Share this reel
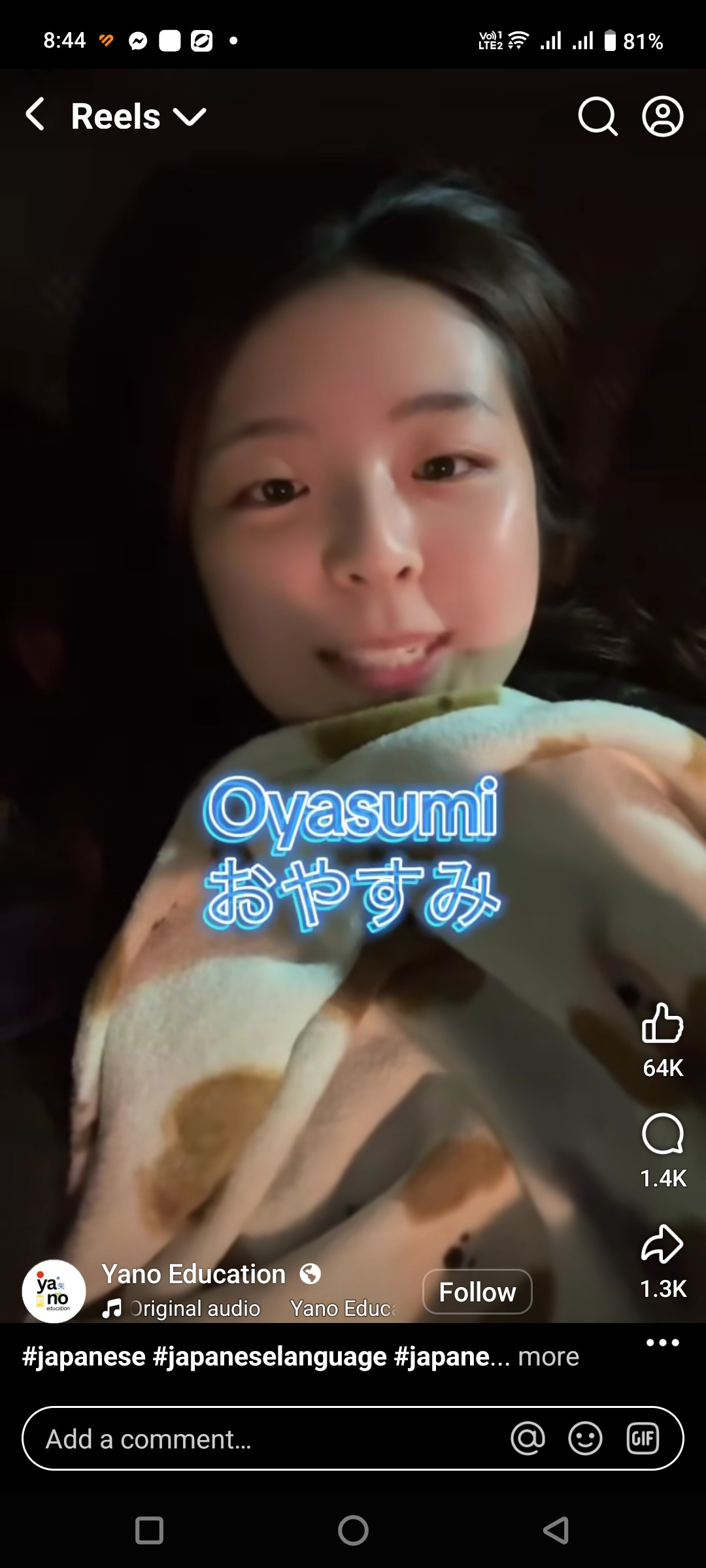The height and width of the screenshot is (1568, 706). click(x=662, y=1244)
